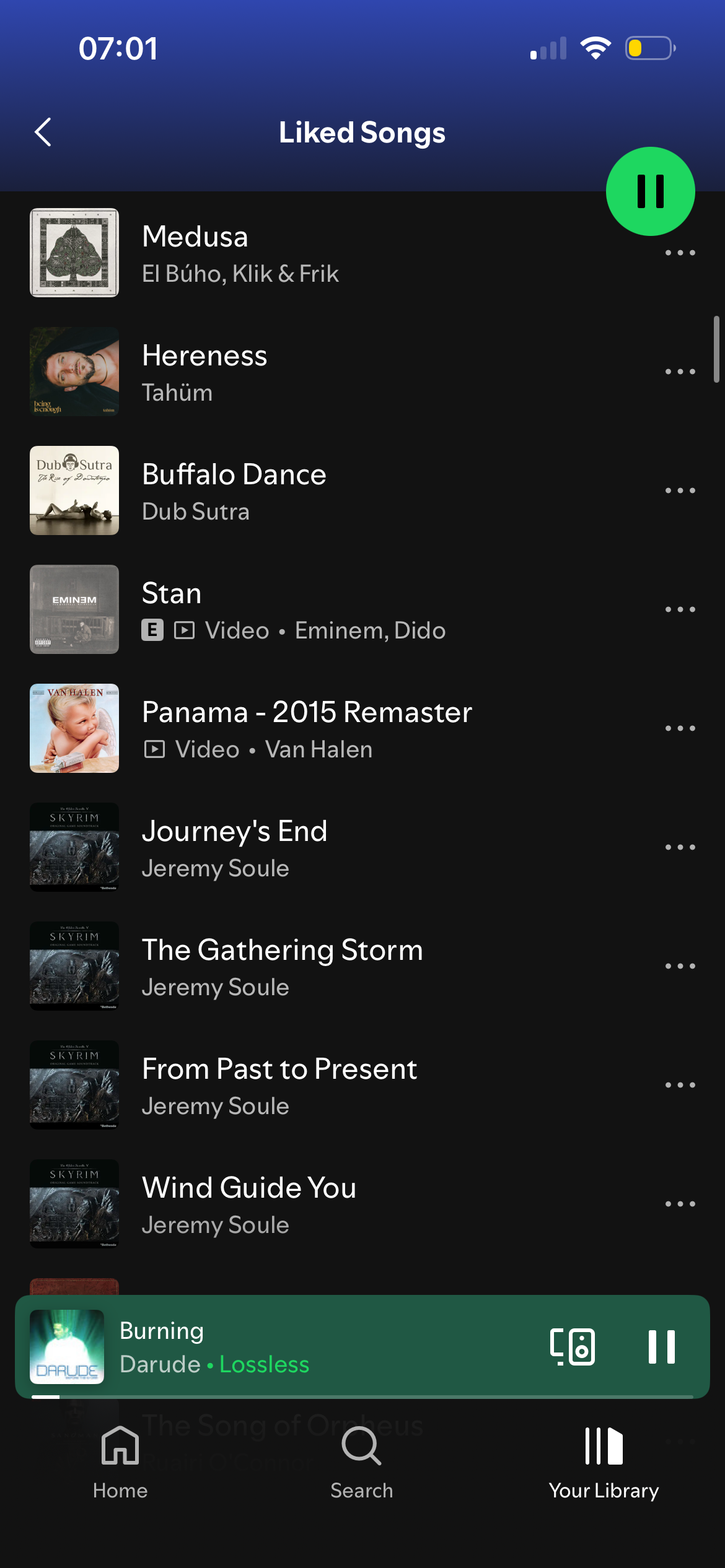This screenshot has height=1568, width=725.
Task: Open more options for Stan
Action: tap(680, 610)
